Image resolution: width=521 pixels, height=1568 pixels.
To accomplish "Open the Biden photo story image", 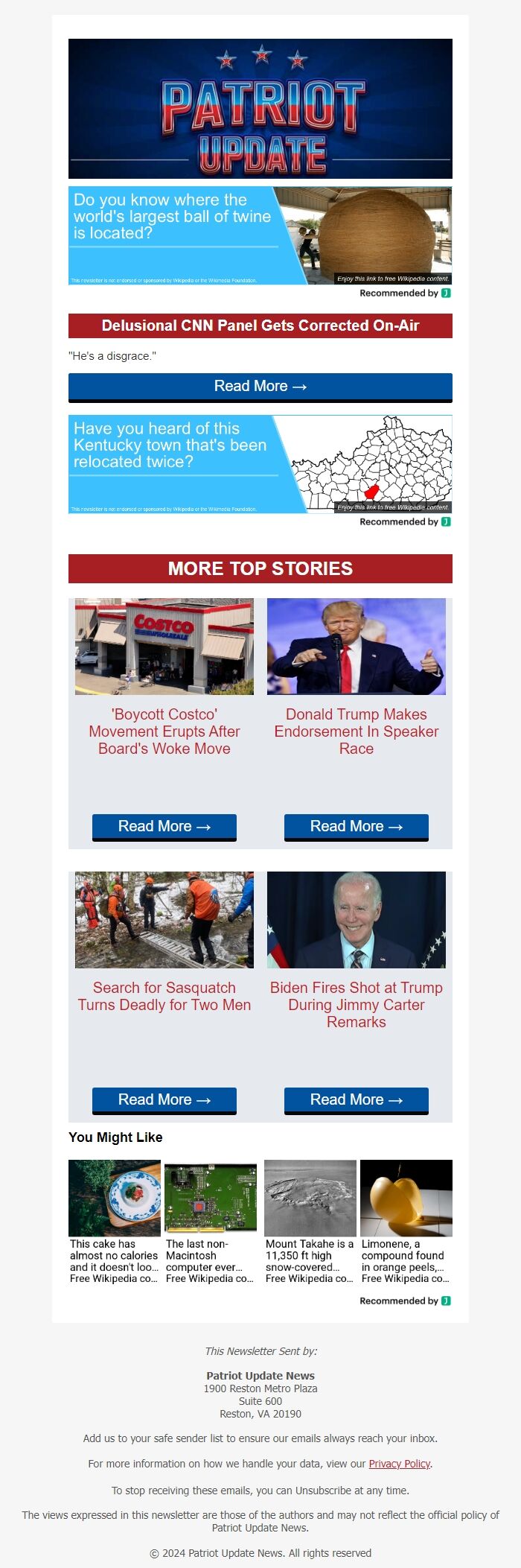I will pyautogui.click(x=357, y=920).
